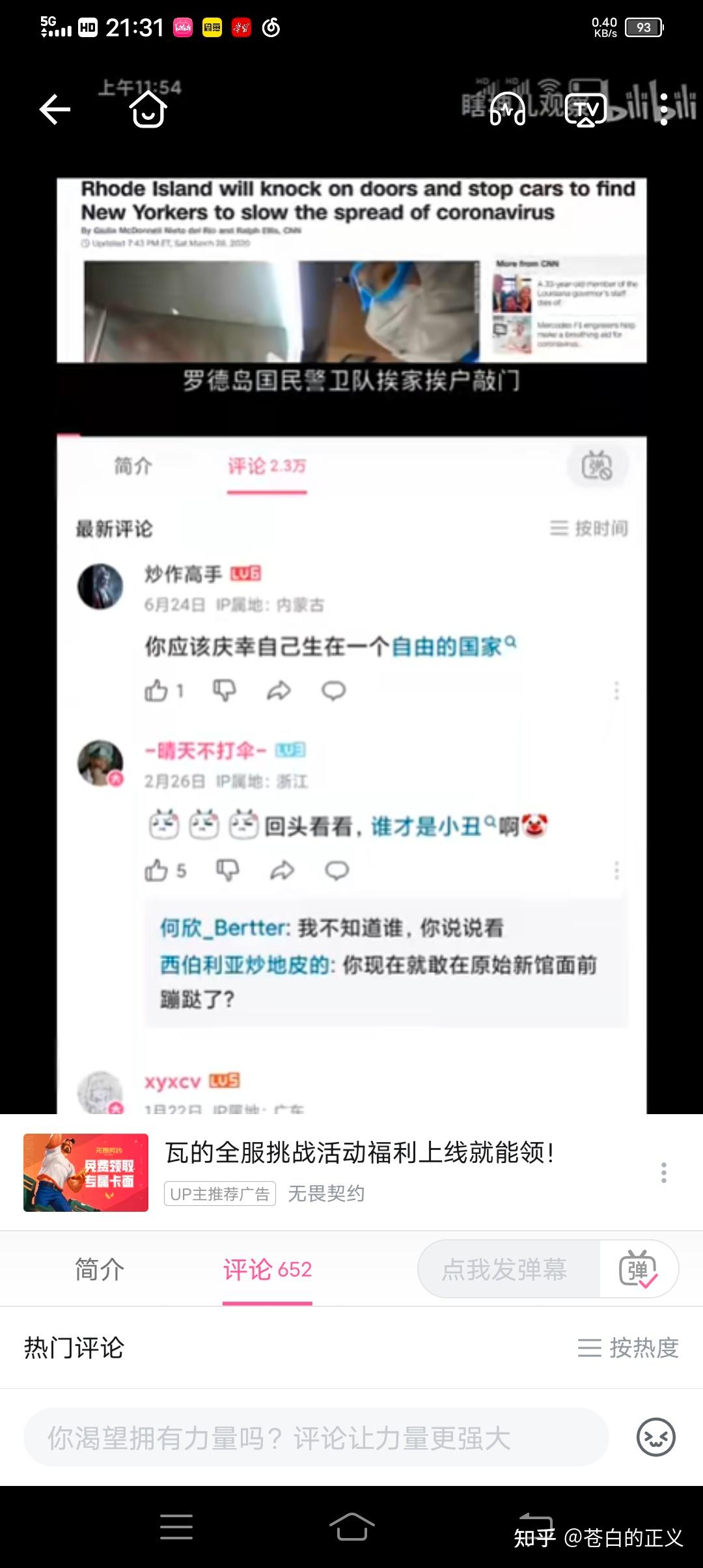This screenshot has width=703, height=1568.
Task: Open the video player overflow menu
Action: [x=663, y=109]
